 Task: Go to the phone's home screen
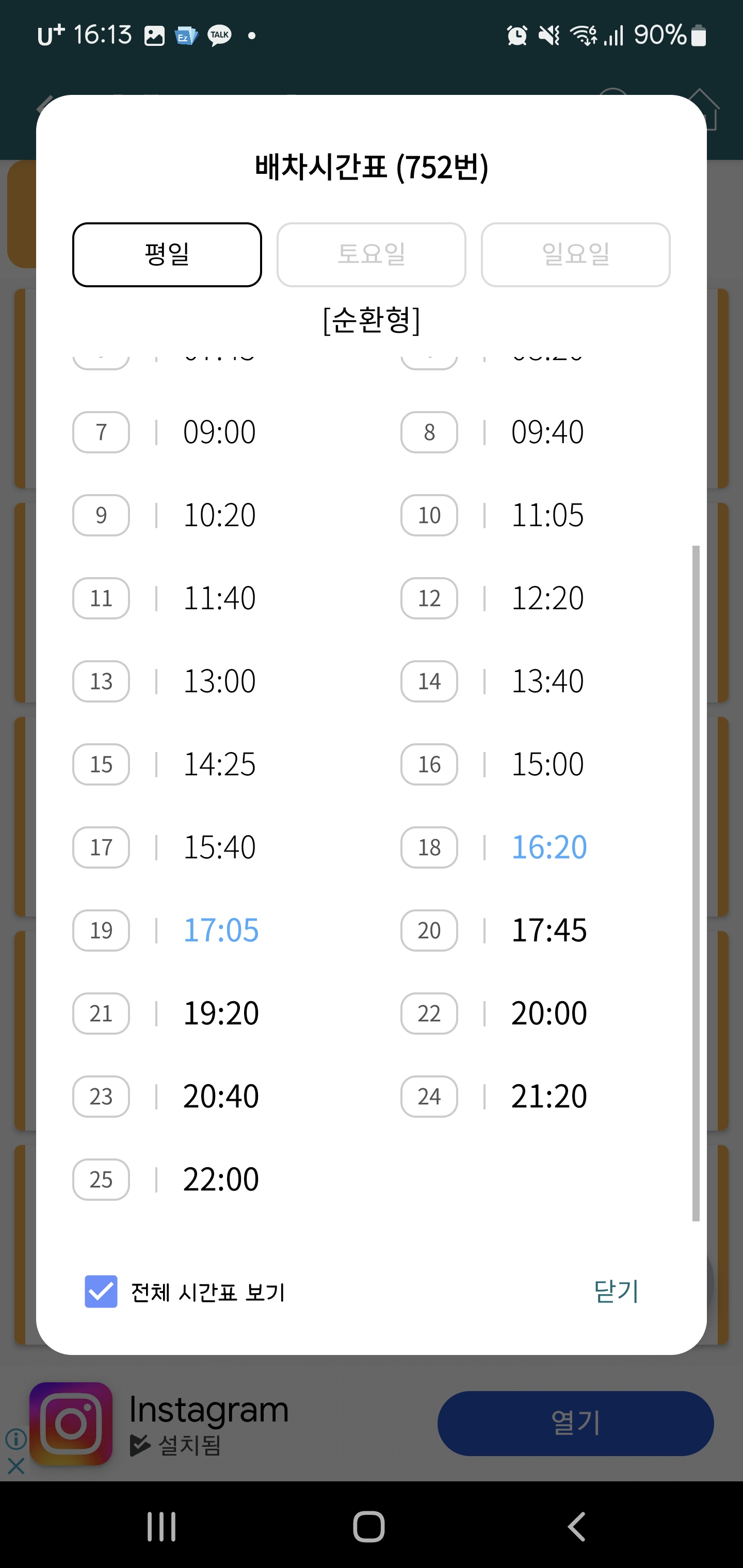point(368,1526)
